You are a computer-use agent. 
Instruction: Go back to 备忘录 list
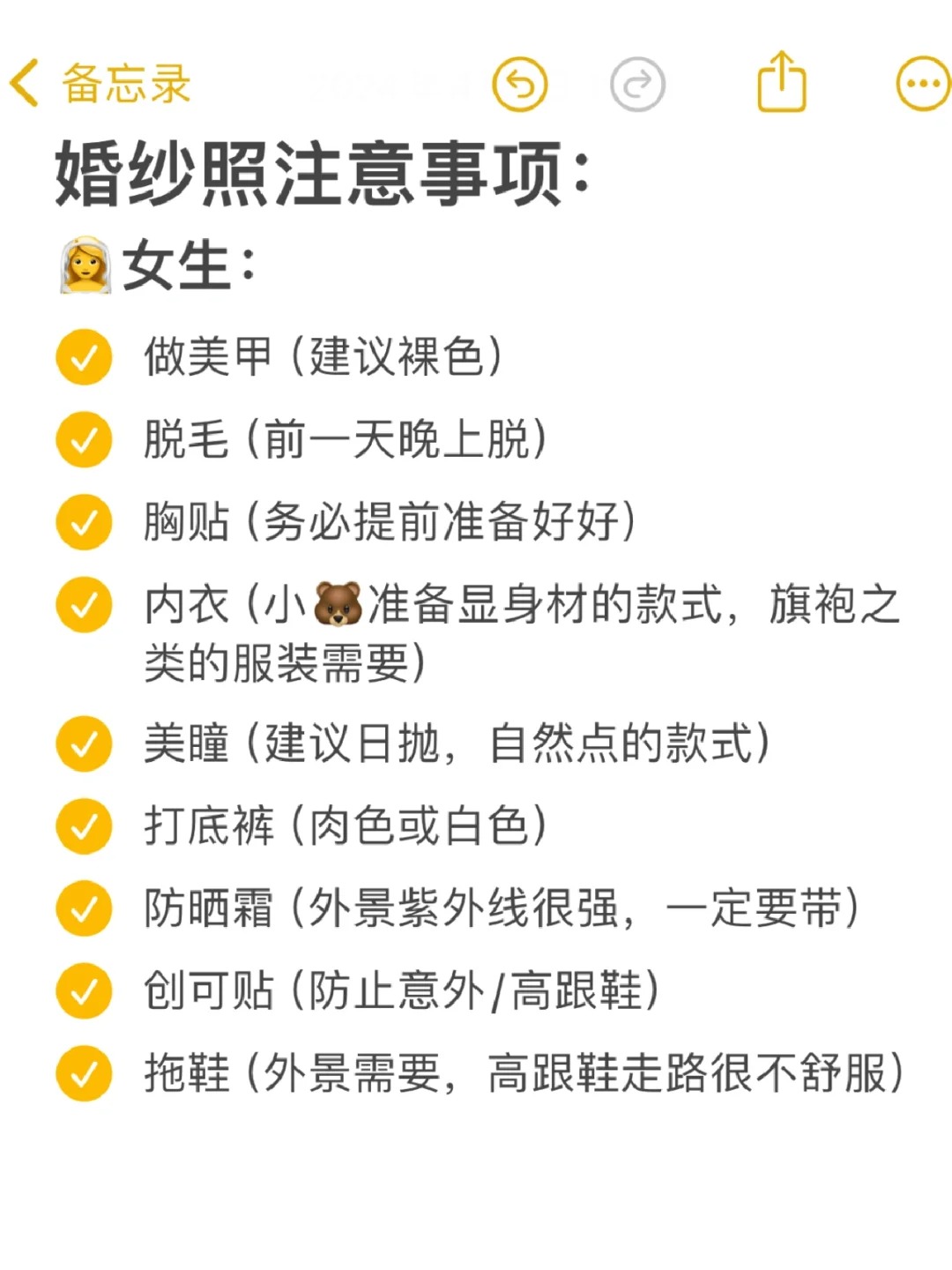click(99, 85)
